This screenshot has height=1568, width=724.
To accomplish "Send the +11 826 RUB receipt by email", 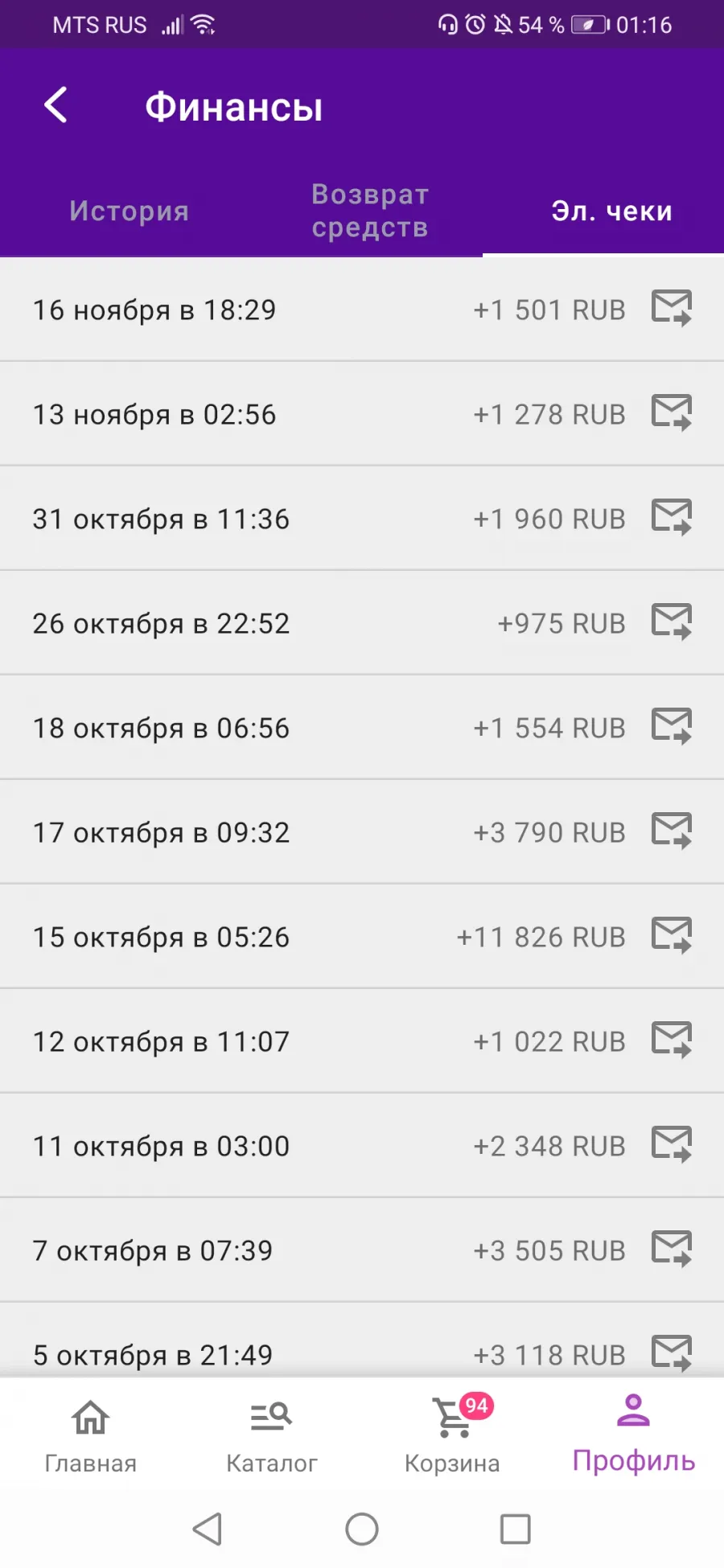I will tap(672, 935).
